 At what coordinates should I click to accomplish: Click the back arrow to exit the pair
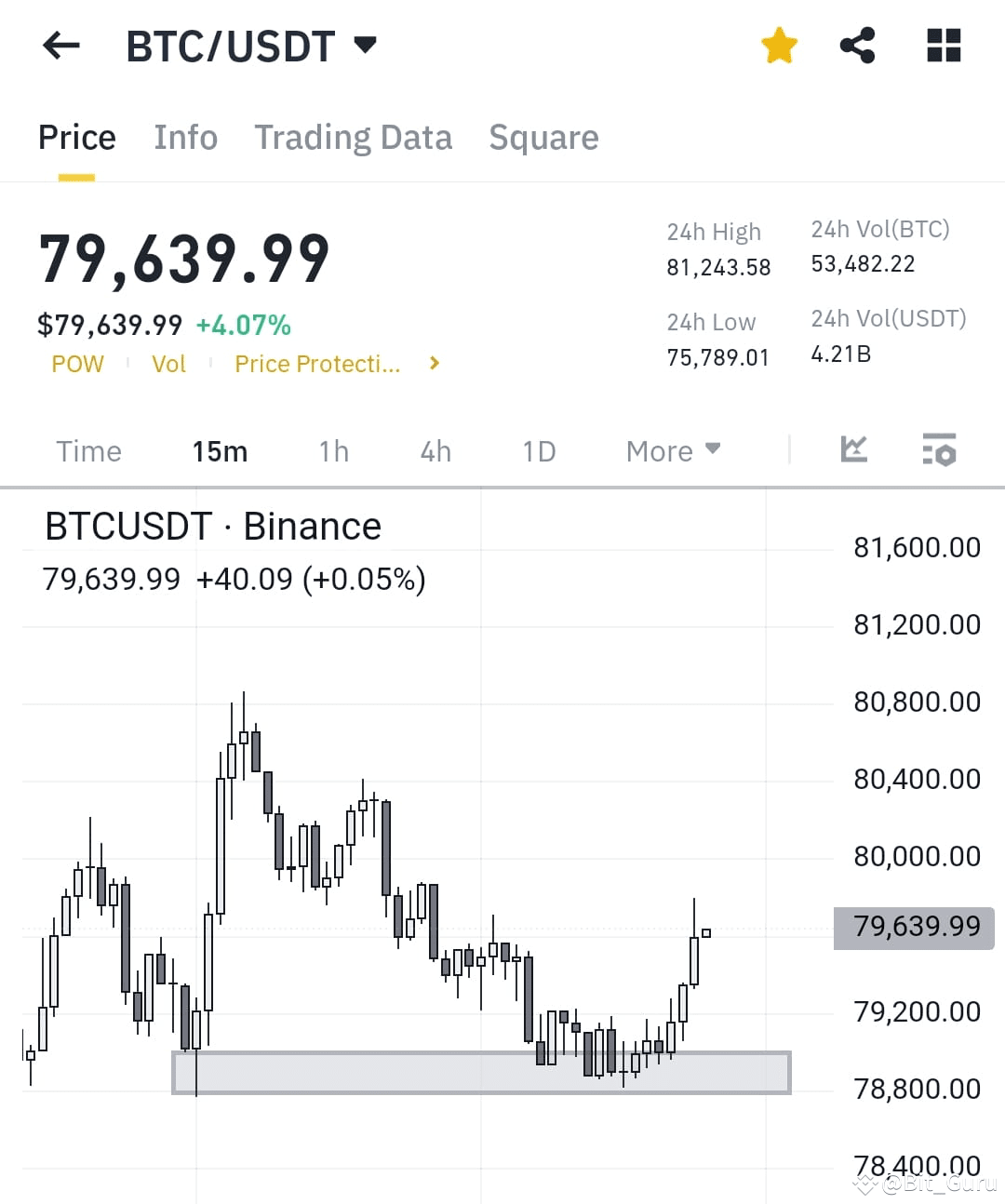(61, 45)
